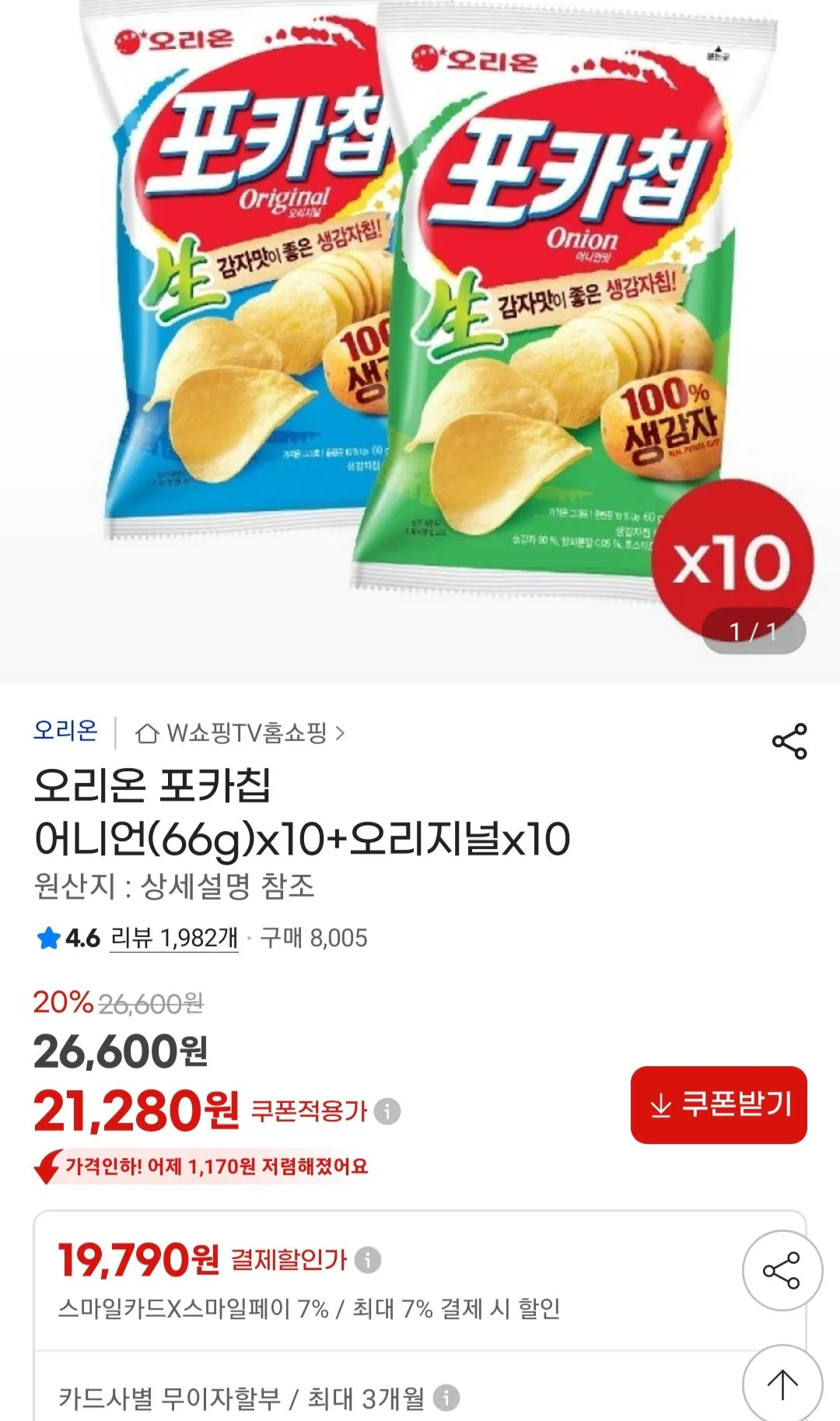Tap the blue star rating icon
This screenshot has width=840, height=1421.
point(50,935)
